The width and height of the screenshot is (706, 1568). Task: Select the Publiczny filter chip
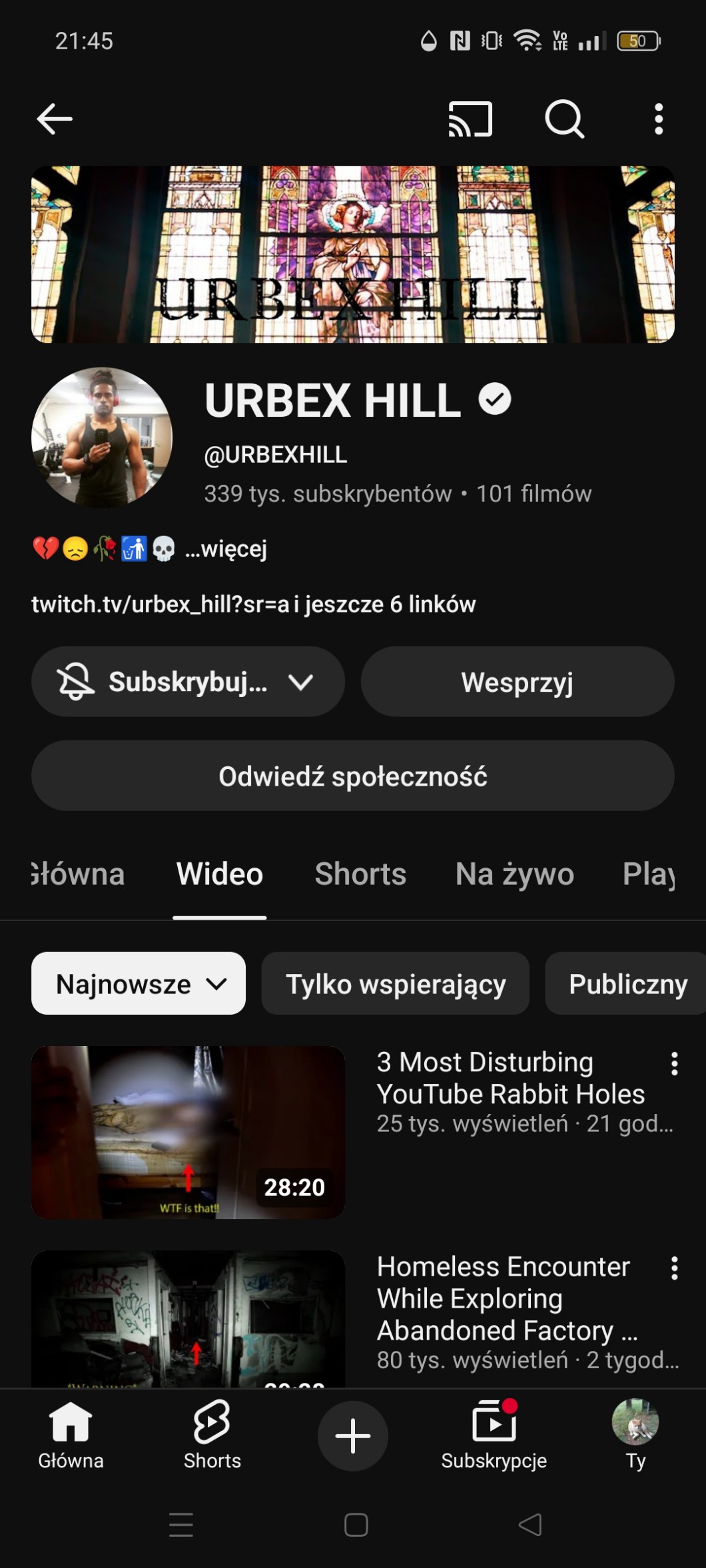coord(627,983)
